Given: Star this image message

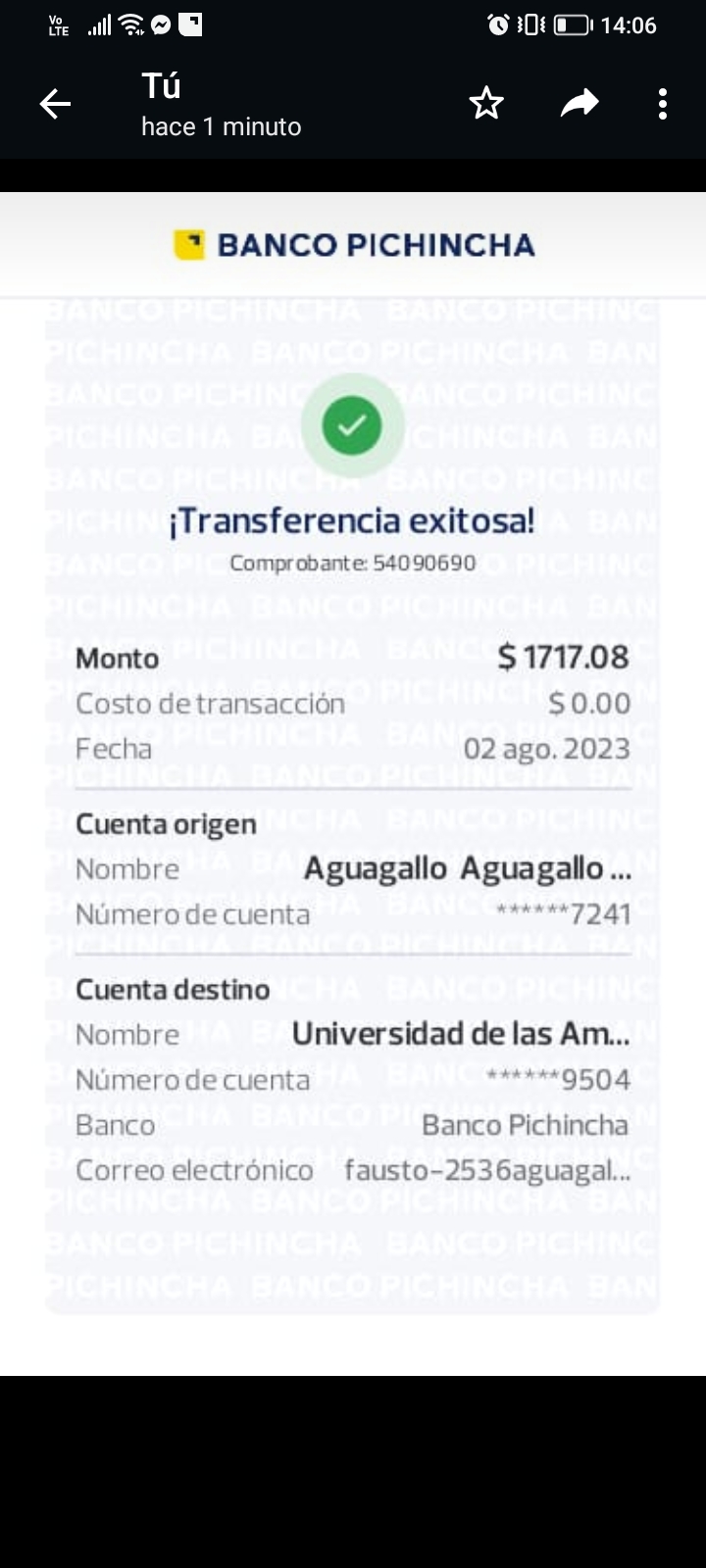Looking at the screenshot, I should tap(486, 104).
